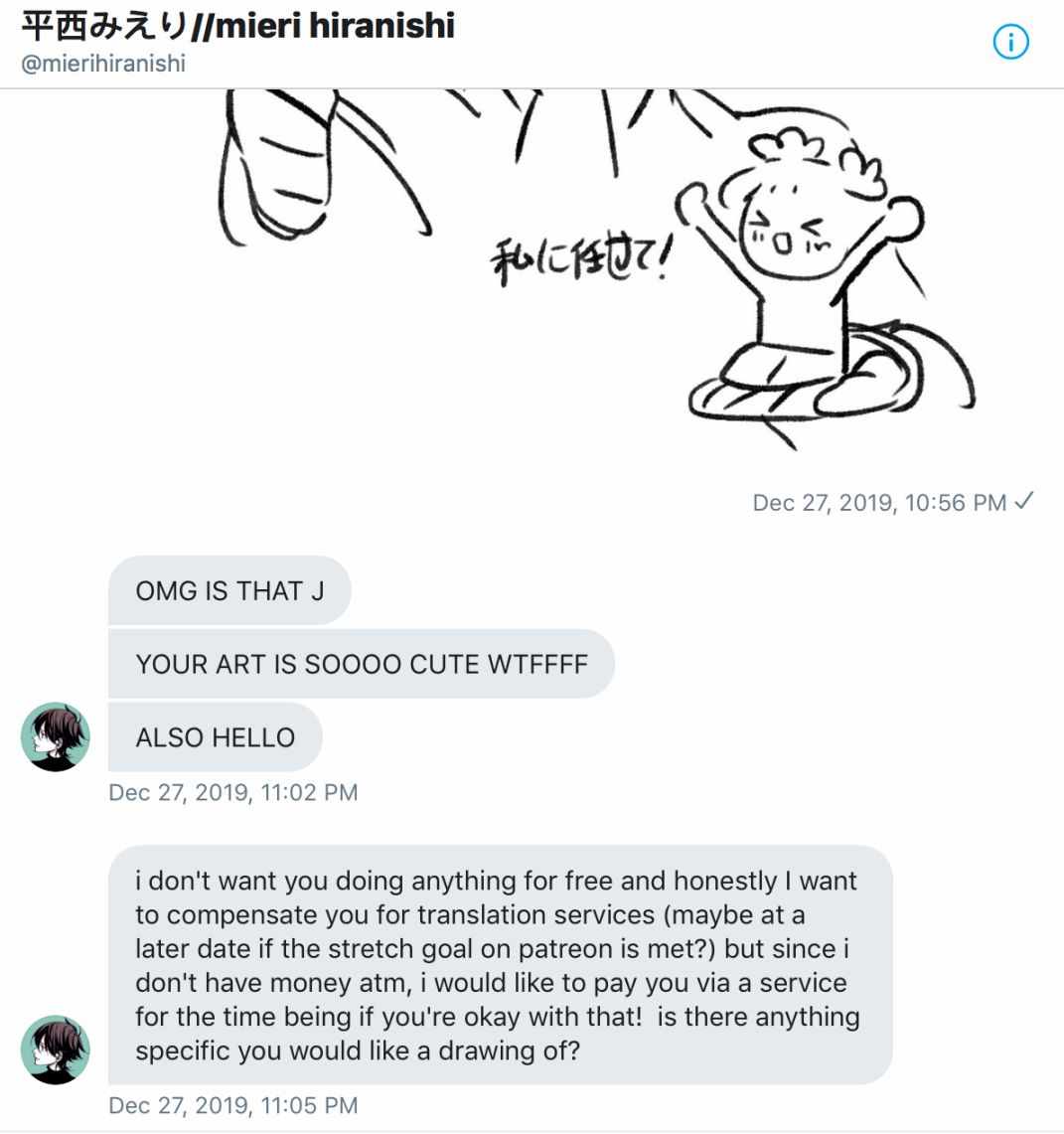Open mieri hiranishi's profile from header name

[x=238, y=25]
